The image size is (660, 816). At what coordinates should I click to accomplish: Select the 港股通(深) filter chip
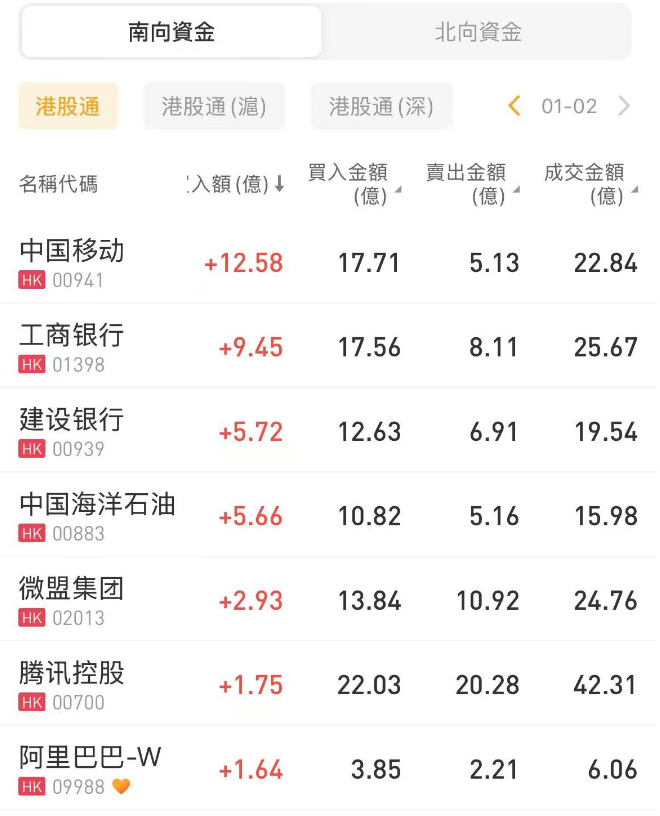tap(381, 106)
